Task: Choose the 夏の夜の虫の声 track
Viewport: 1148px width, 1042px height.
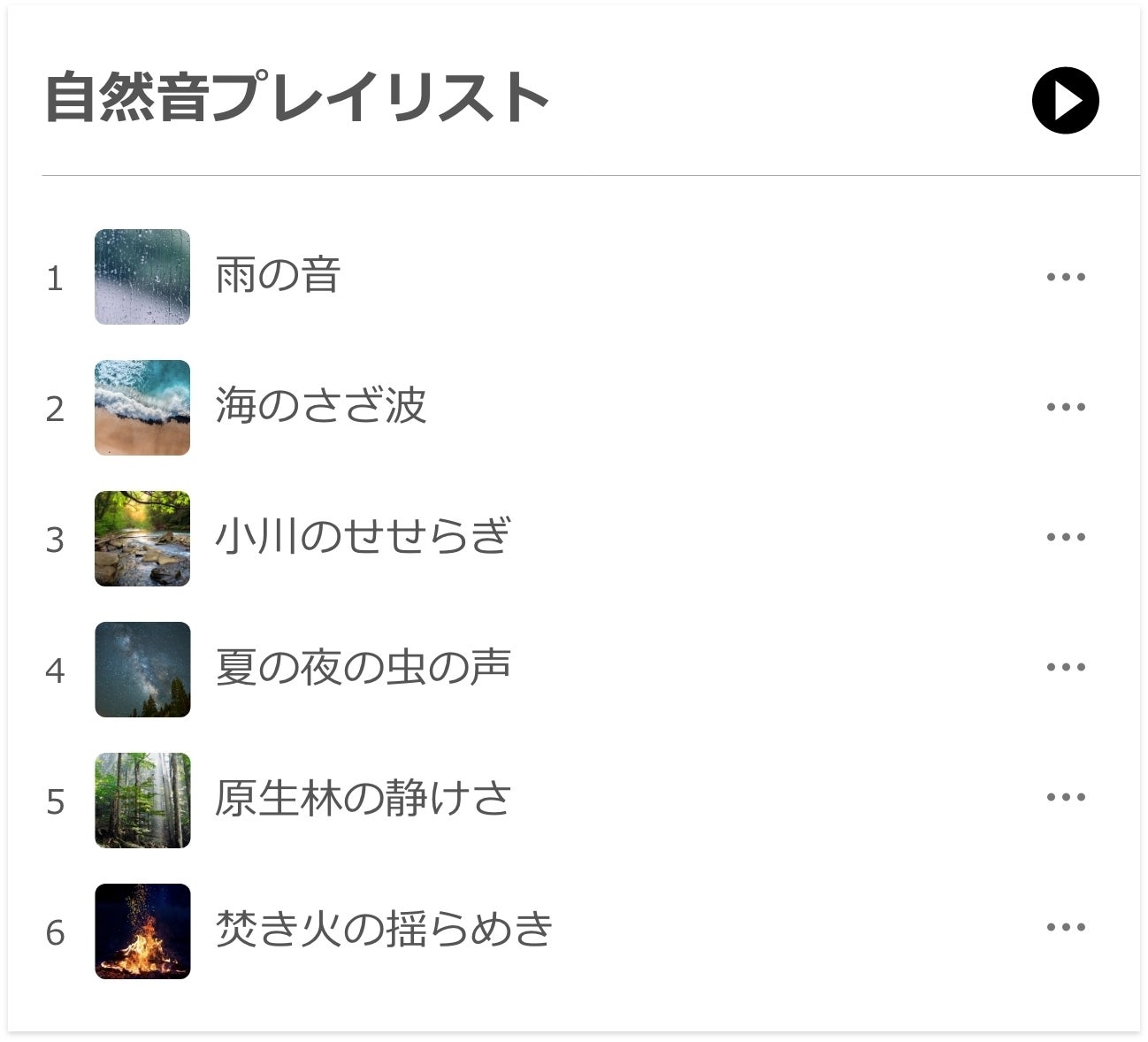Action: [363, 668]
